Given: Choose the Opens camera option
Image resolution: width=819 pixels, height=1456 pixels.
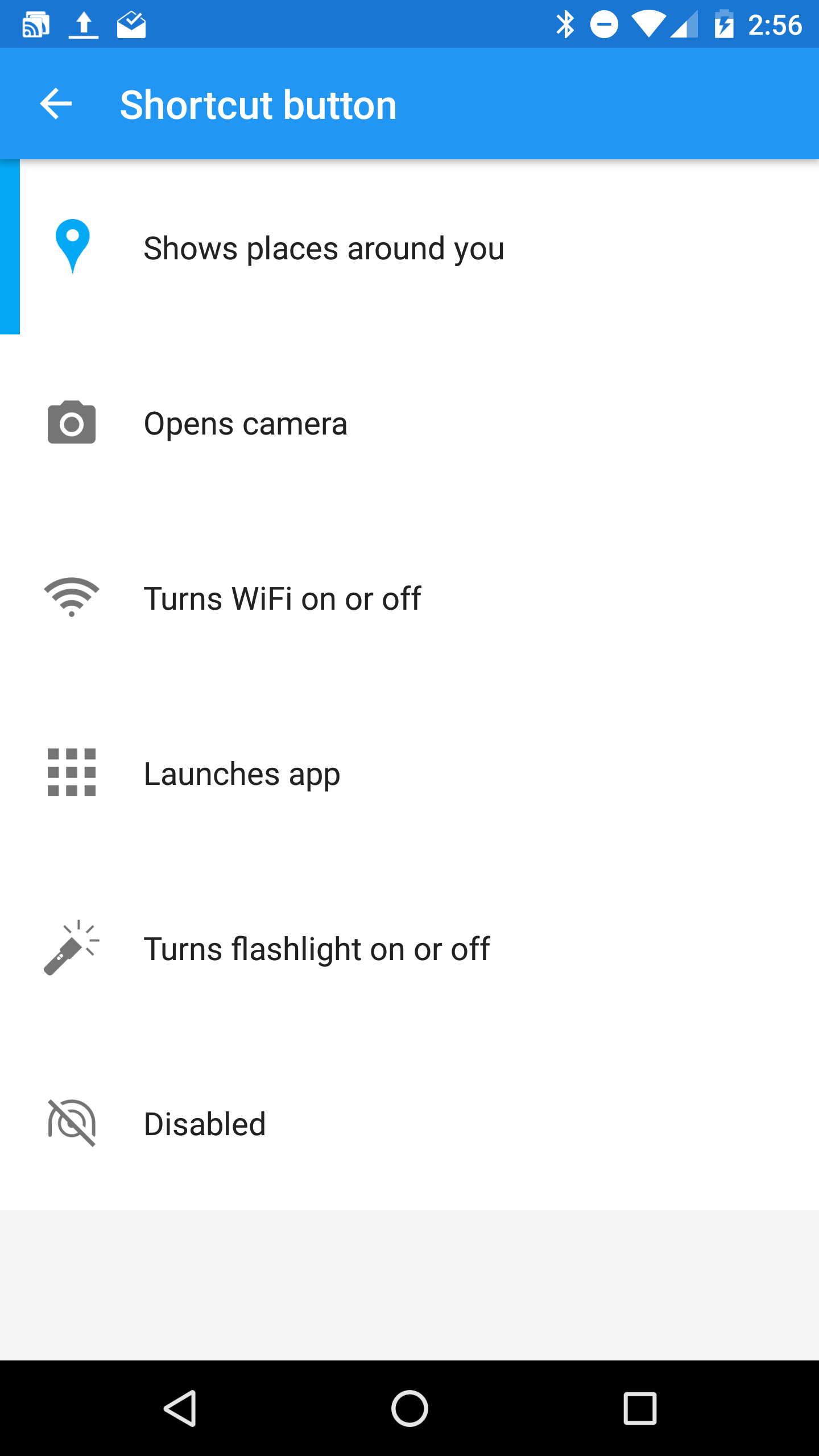Looking at the screenshot, I should click(x=409, y=423).
